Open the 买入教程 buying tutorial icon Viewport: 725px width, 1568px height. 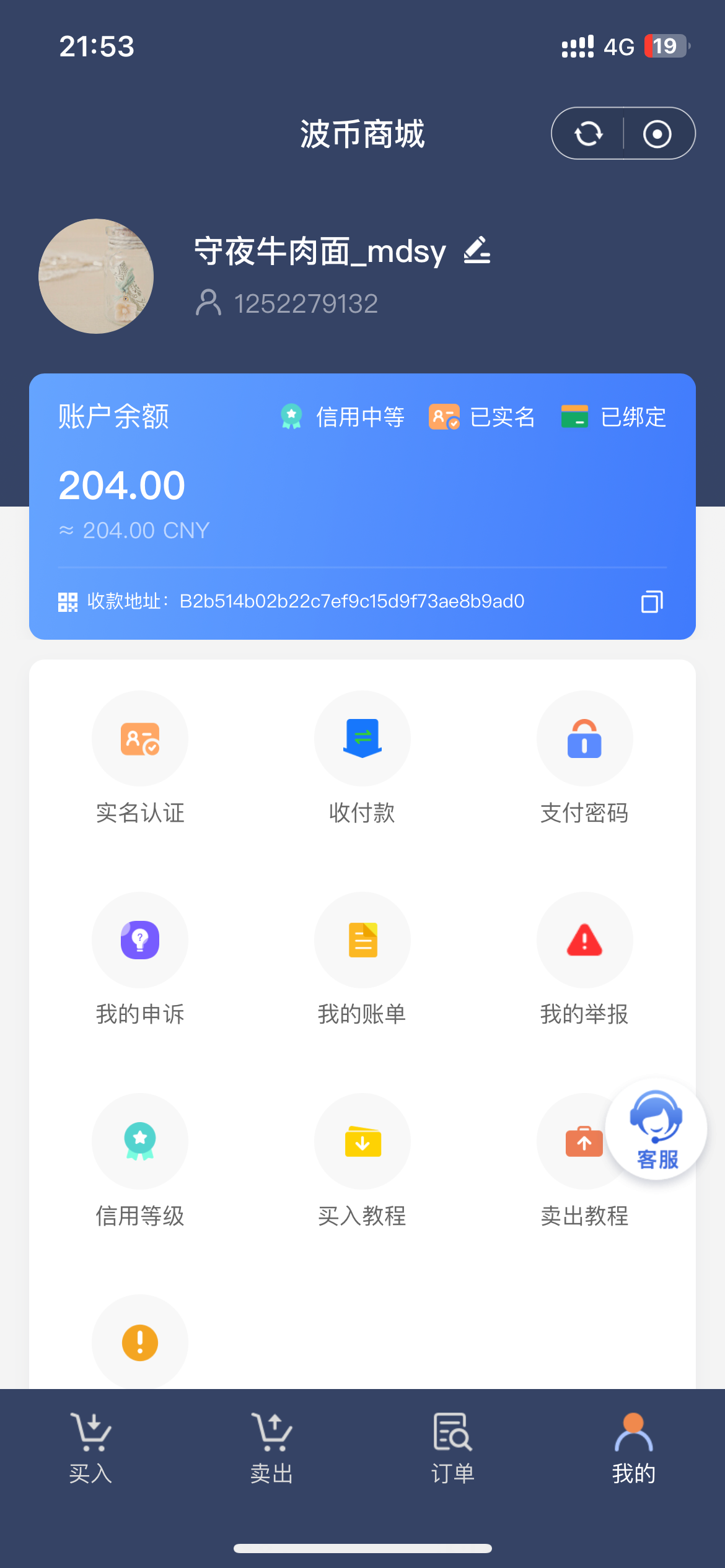[x=362, y=1141]
